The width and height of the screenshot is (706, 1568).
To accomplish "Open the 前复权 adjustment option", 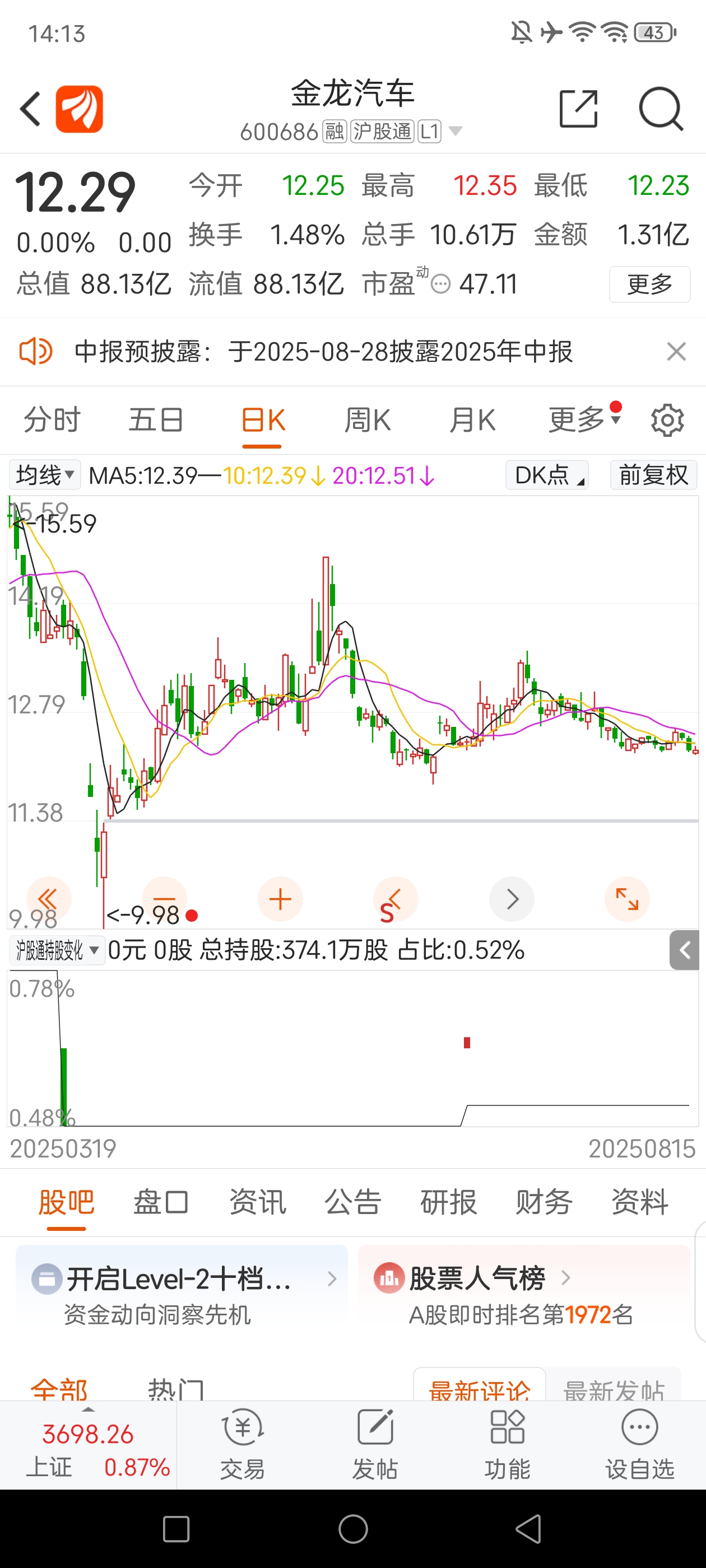I will (653, 475).
